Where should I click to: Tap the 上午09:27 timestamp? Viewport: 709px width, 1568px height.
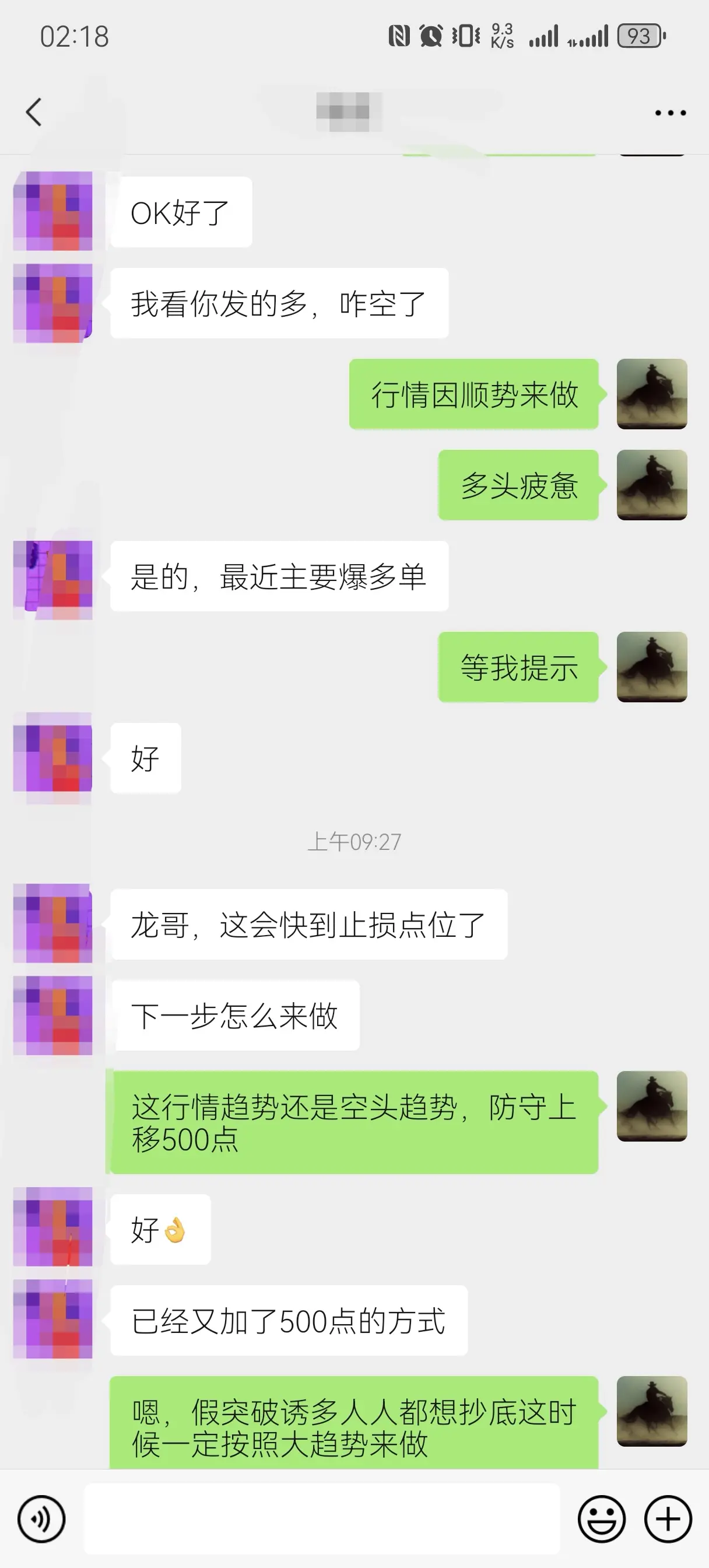click(354, 840)
